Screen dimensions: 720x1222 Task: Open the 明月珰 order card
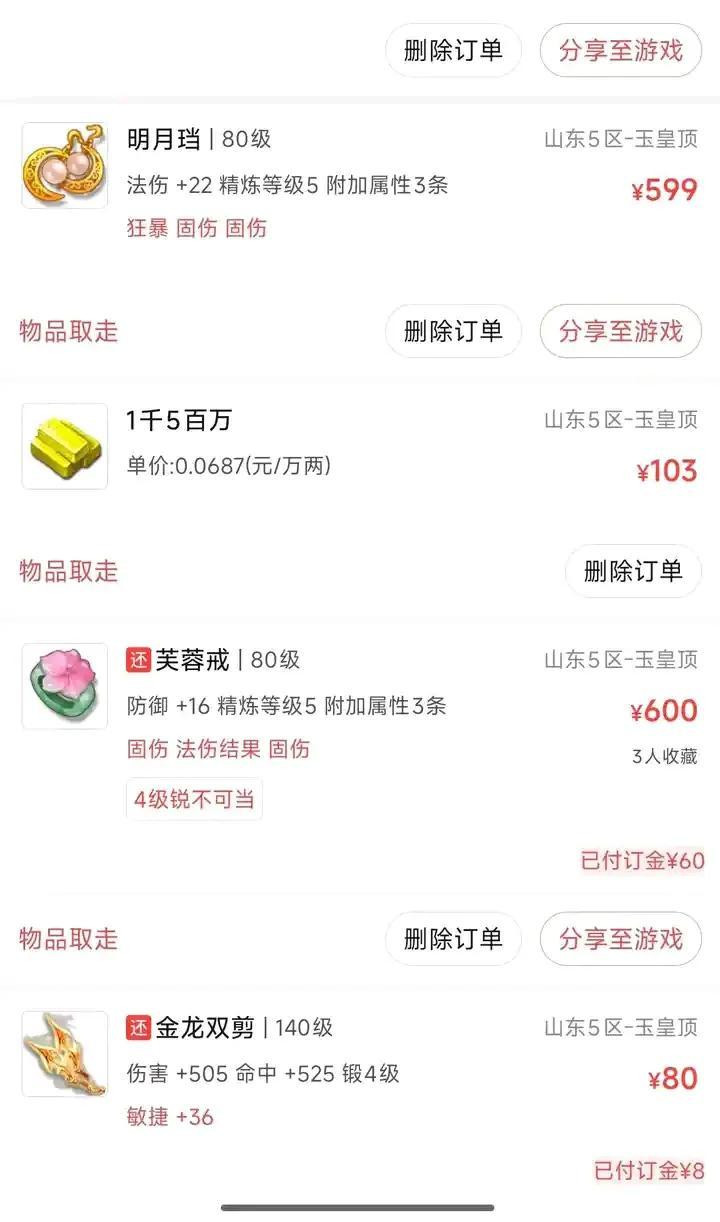click(360, 185)
